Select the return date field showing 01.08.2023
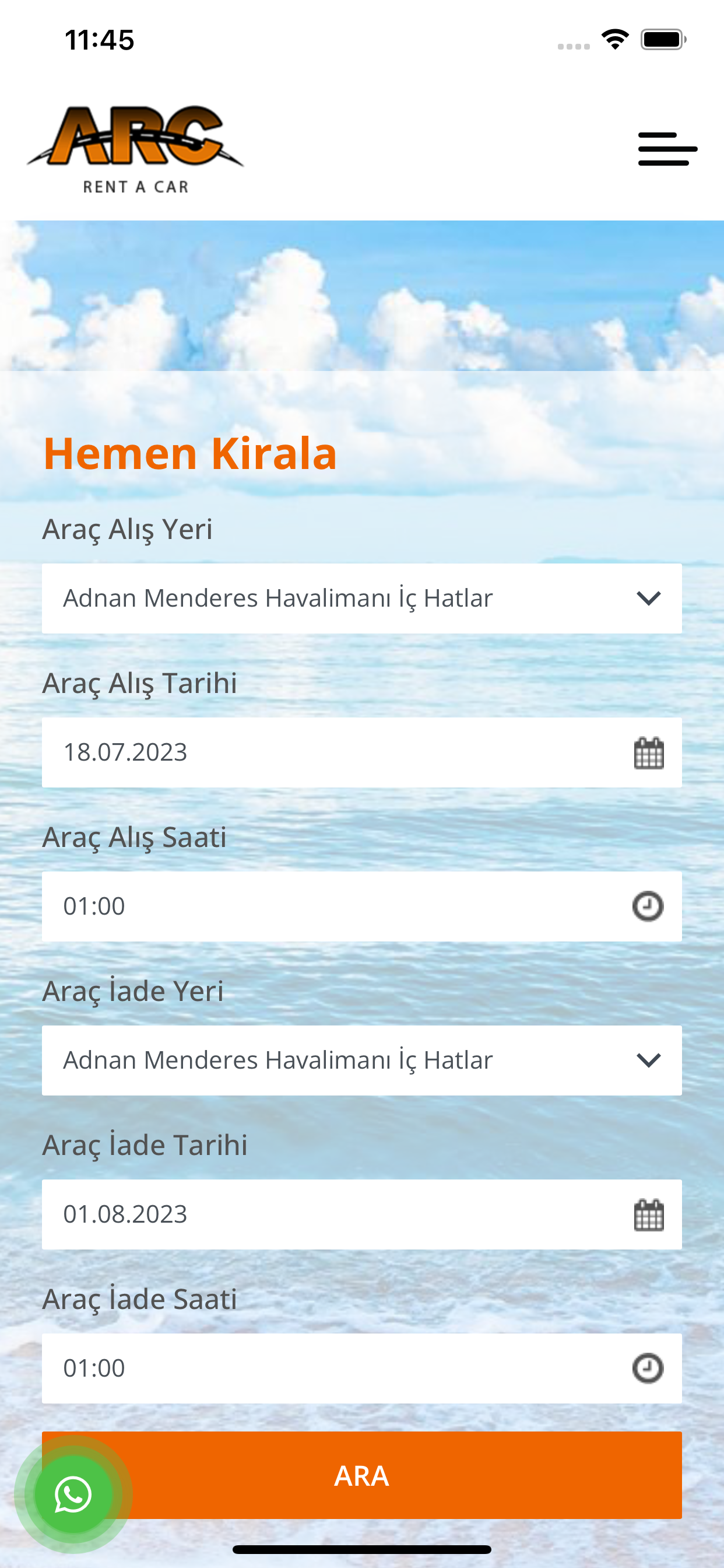Image resolution: width=724 pixels, height=1568 pixels. (304, 1214)
